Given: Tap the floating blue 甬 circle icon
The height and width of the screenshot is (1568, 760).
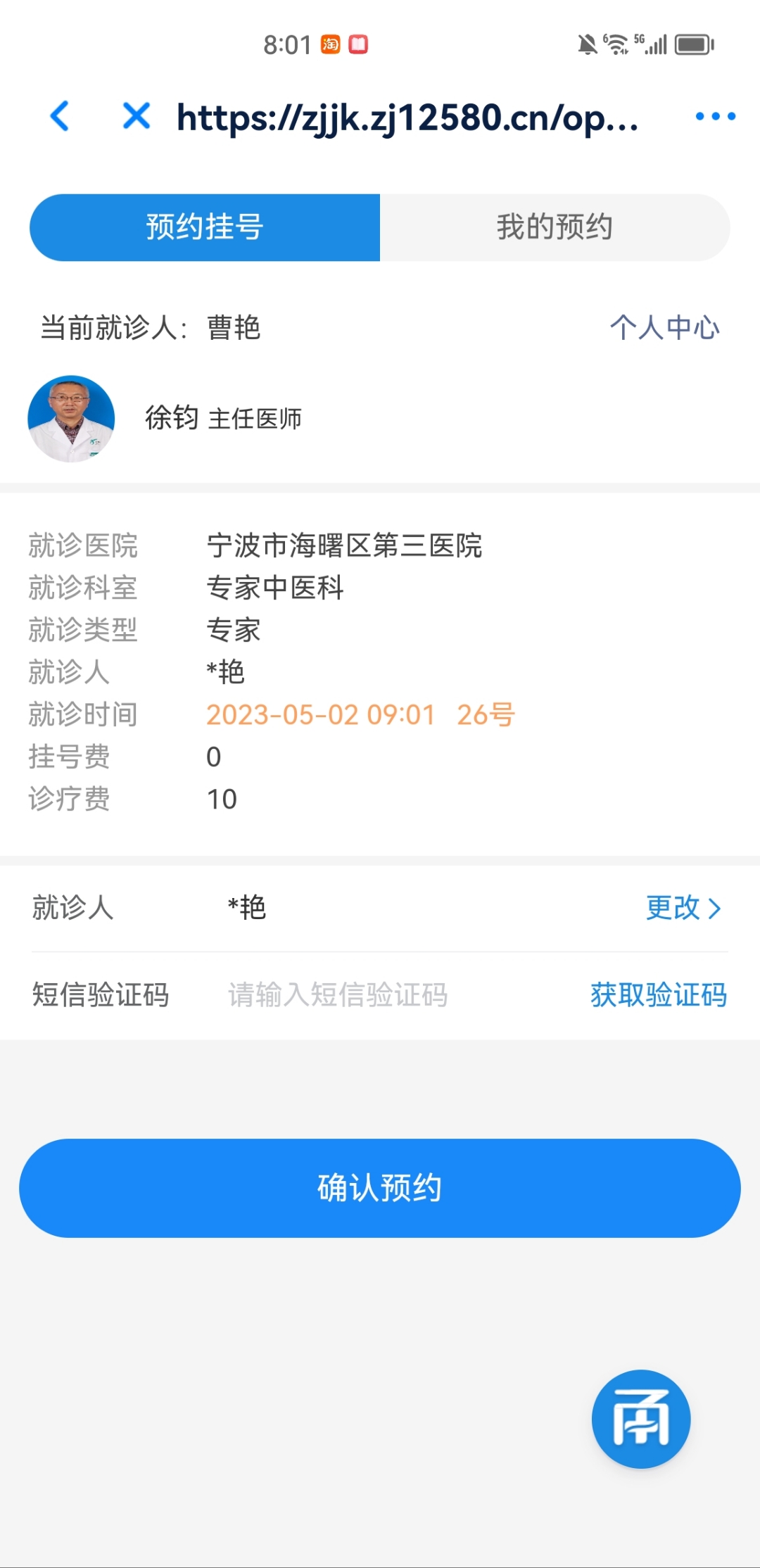Looking at the screenshot, I should [640, 1419].
